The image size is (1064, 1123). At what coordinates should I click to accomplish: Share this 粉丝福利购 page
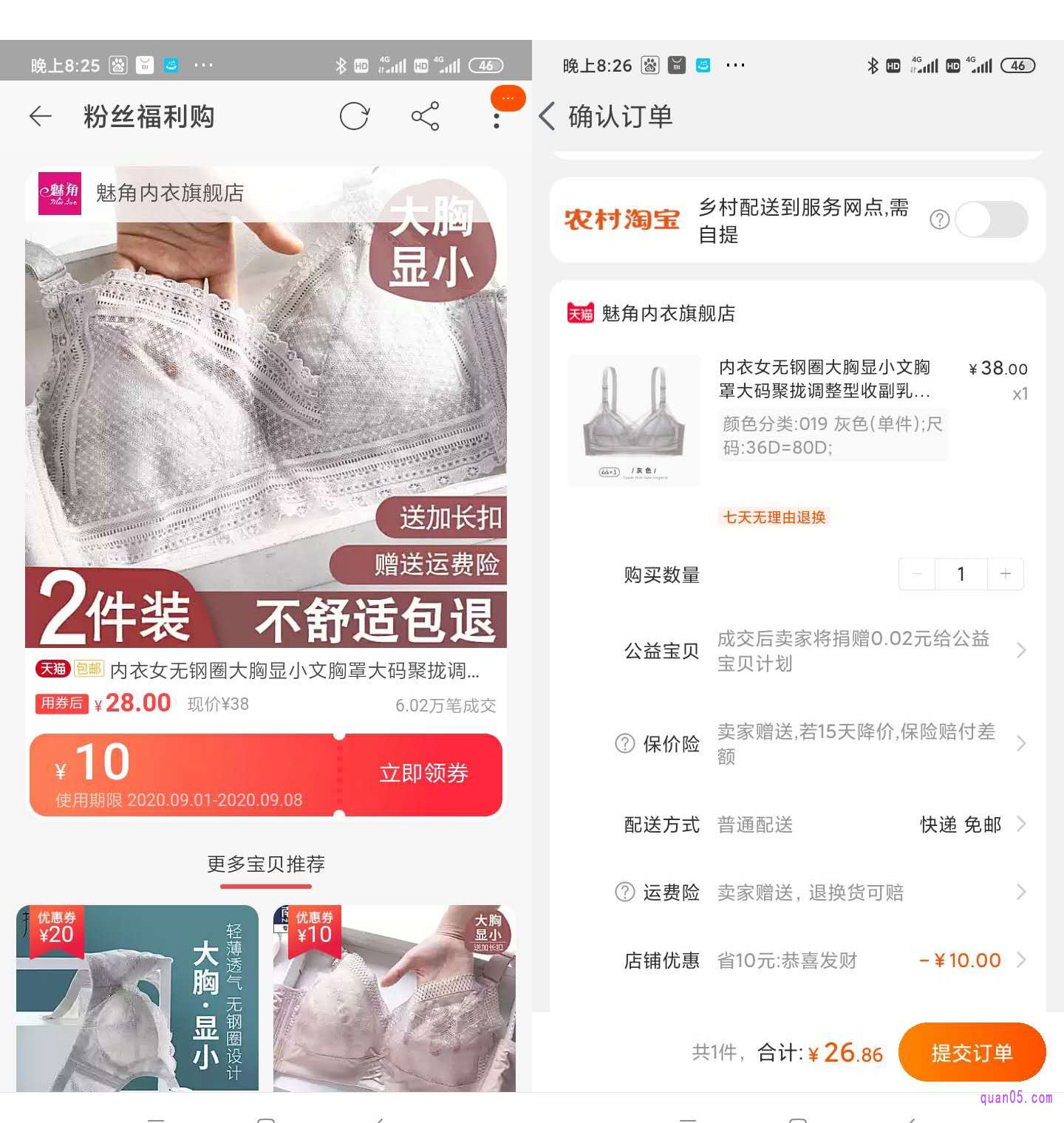click(x=425, y=116)
